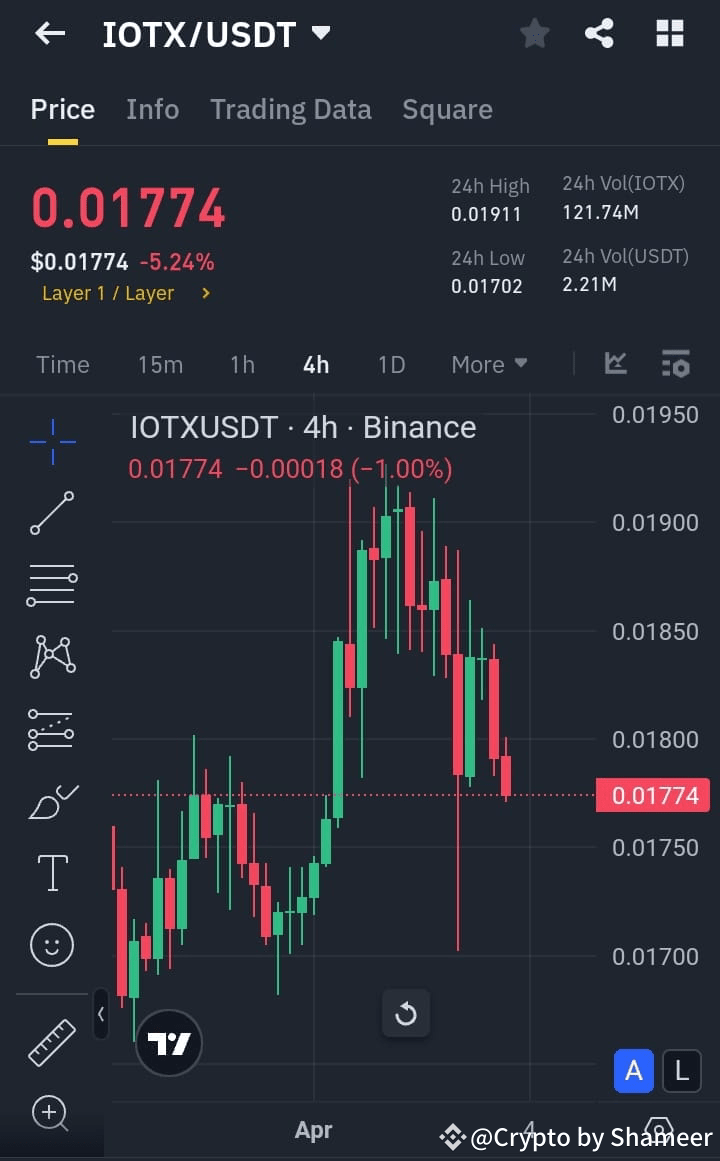Viewport: 720px width, 1161px height.
Task: Open the magnifier zoom tool
Action: point(52,1113)
